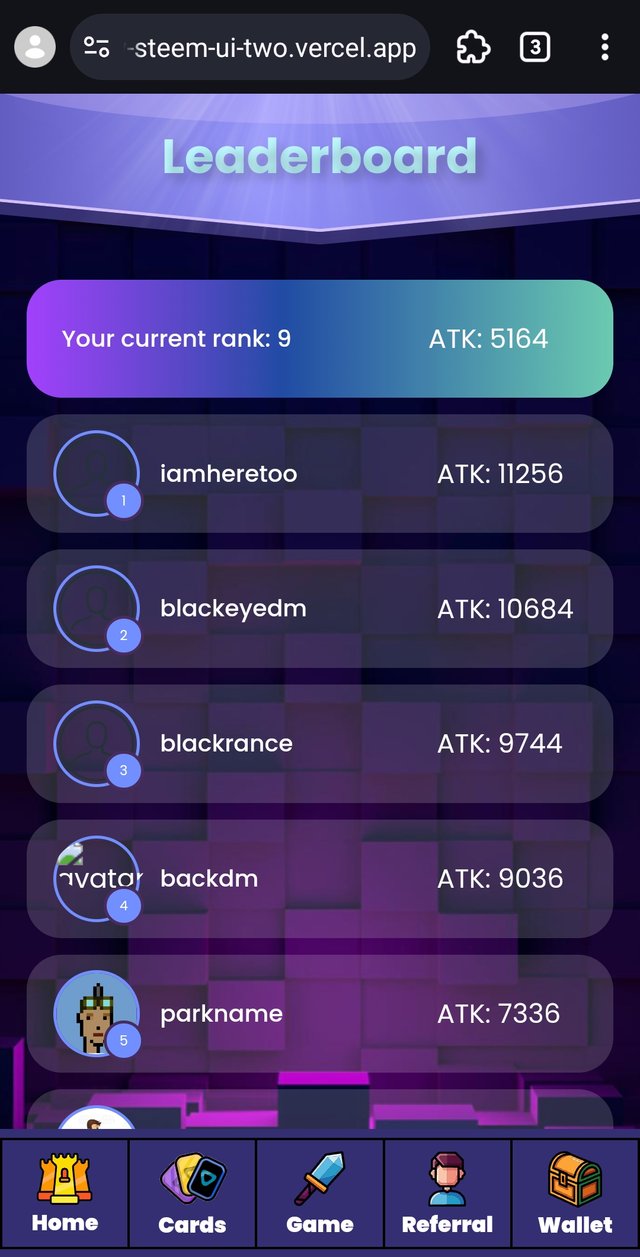The height and width of the screenshot is (1257, 640).
Task: Open iamheretoo's leaderboard entry
Action: [320, 473]
